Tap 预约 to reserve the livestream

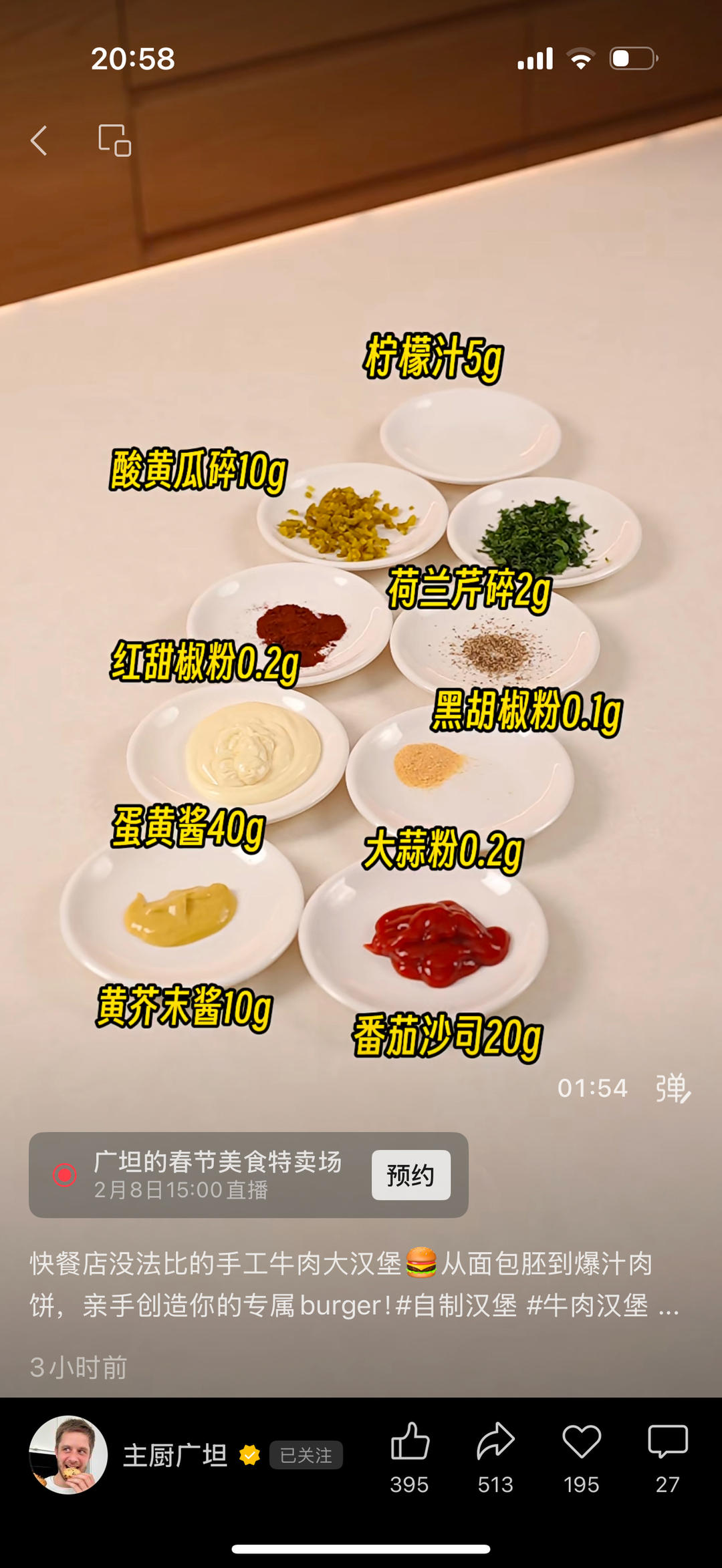click(411, 1174)
